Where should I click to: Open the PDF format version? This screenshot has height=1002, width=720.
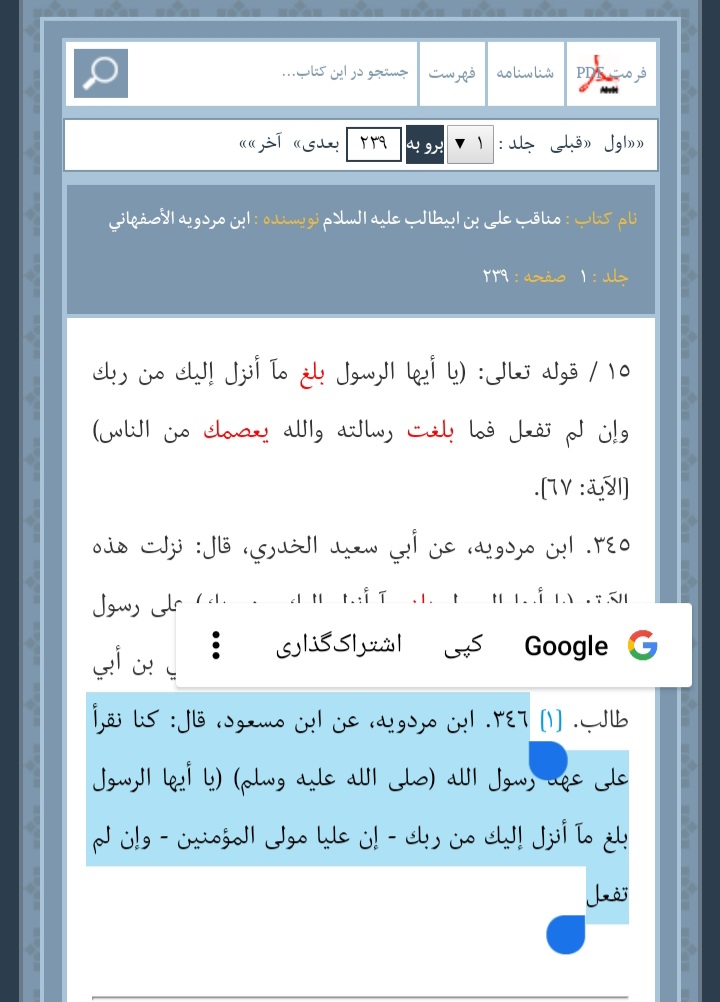(x=611, y=74)
